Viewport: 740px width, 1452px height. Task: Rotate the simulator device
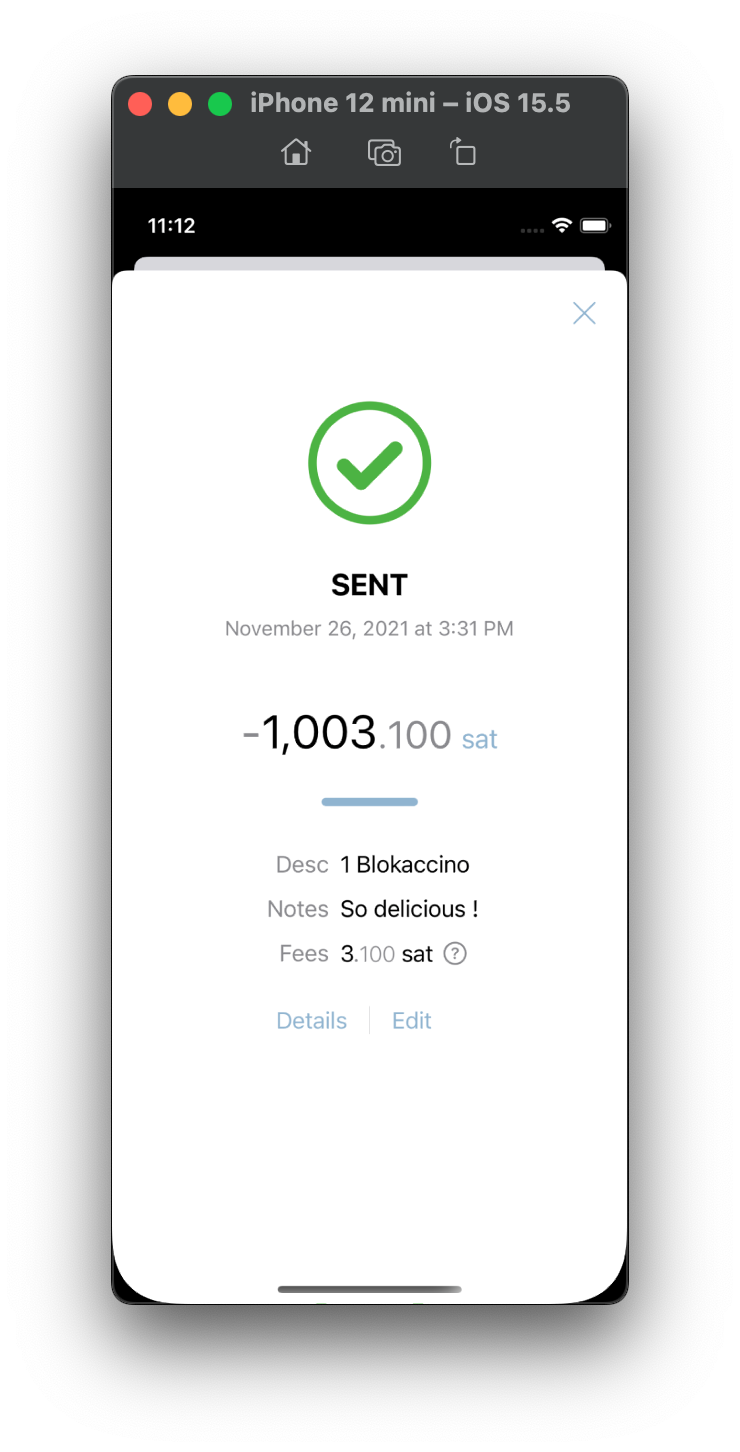pyautogui.click(x=462, y=152)
